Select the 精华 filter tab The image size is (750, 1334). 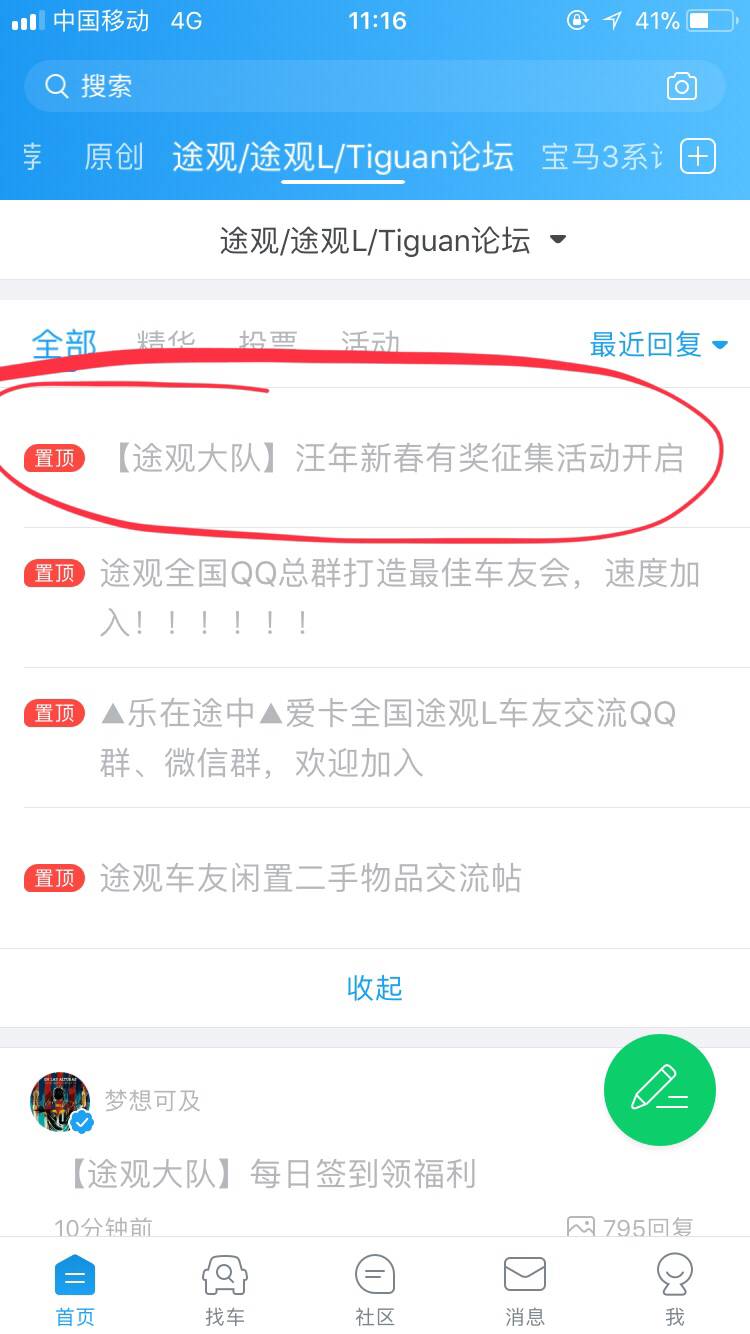[x=166, y=345]
